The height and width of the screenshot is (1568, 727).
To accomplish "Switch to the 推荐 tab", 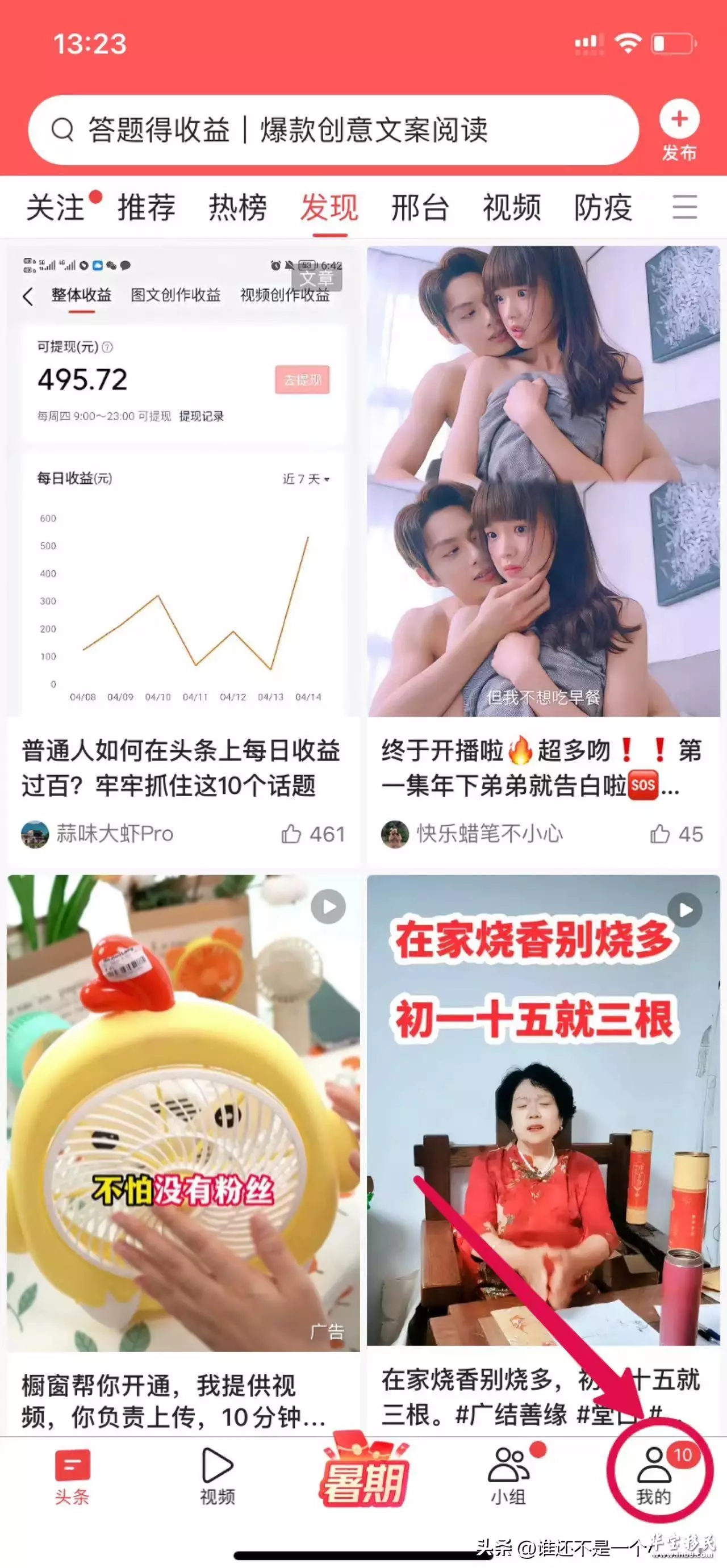I will click(147, 207).
